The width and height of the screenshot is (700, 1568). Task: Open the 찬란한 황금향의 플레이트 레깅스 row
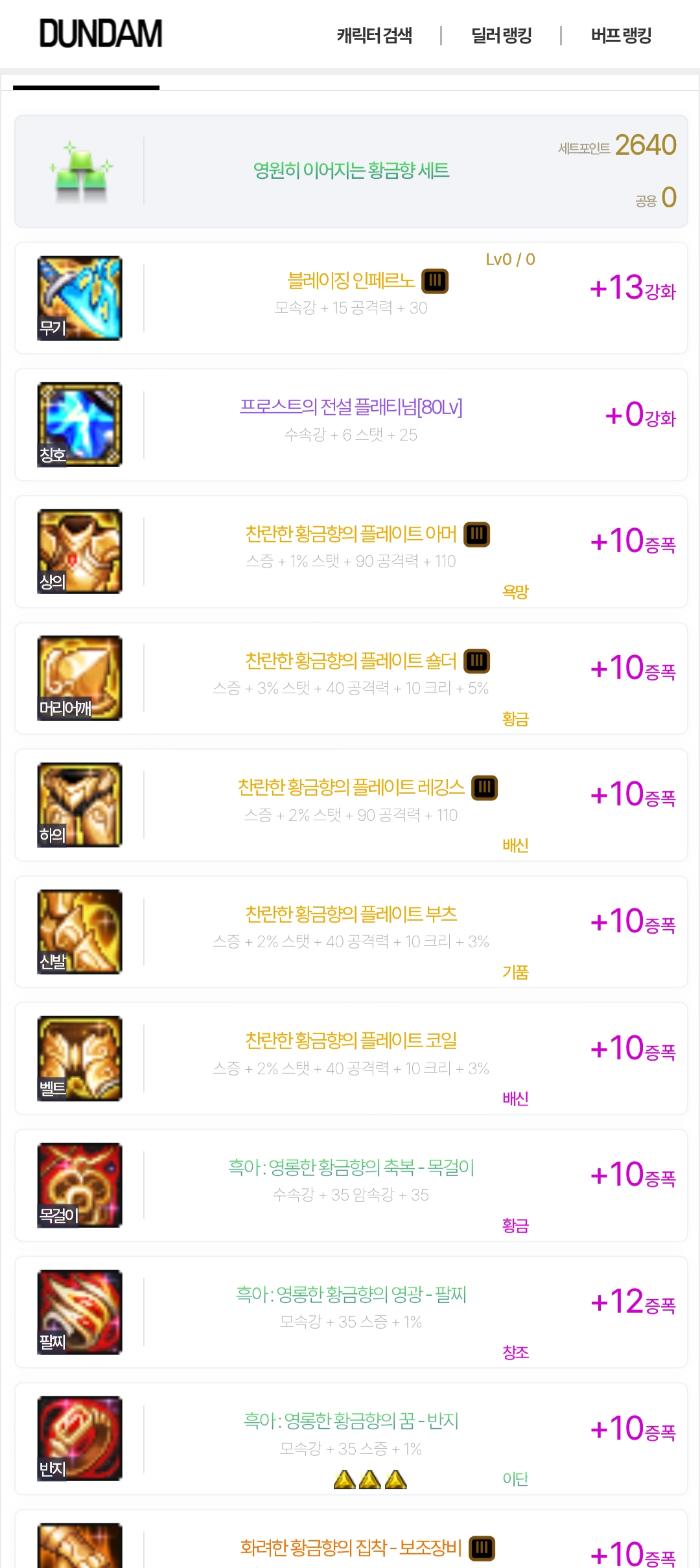coord(351,787)
